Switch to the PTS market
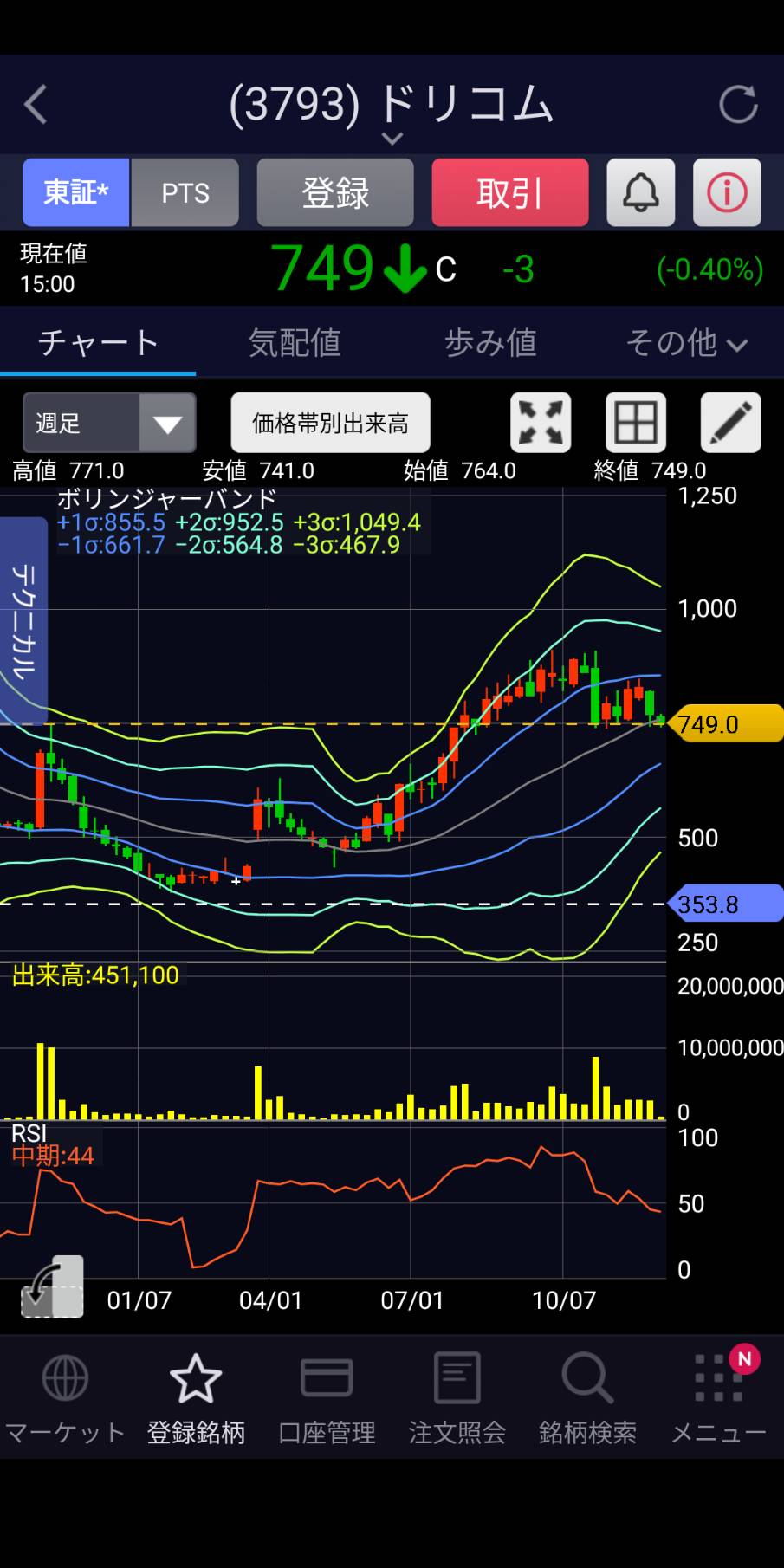 click(185, 192)
